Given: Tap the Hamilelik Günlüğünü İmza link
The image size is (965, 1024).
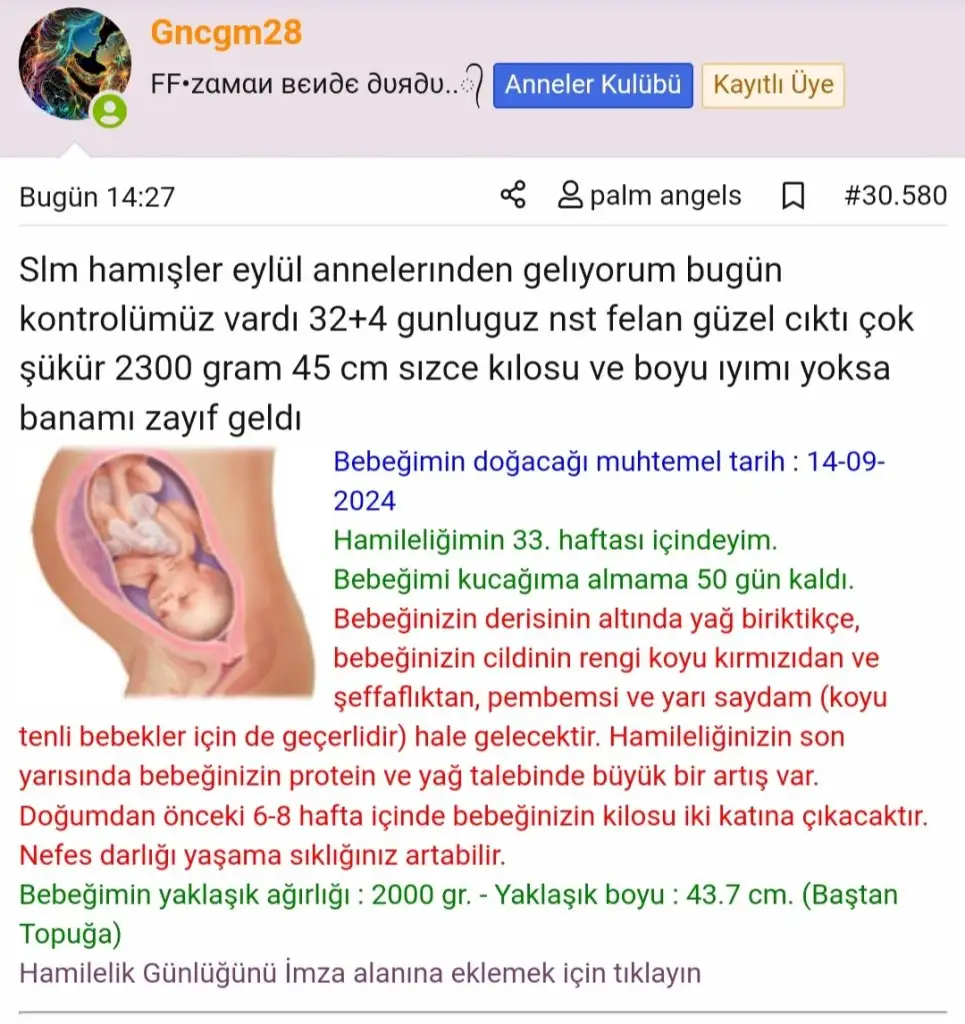Looking at the screenshot, I should click(x=360, y=972).
